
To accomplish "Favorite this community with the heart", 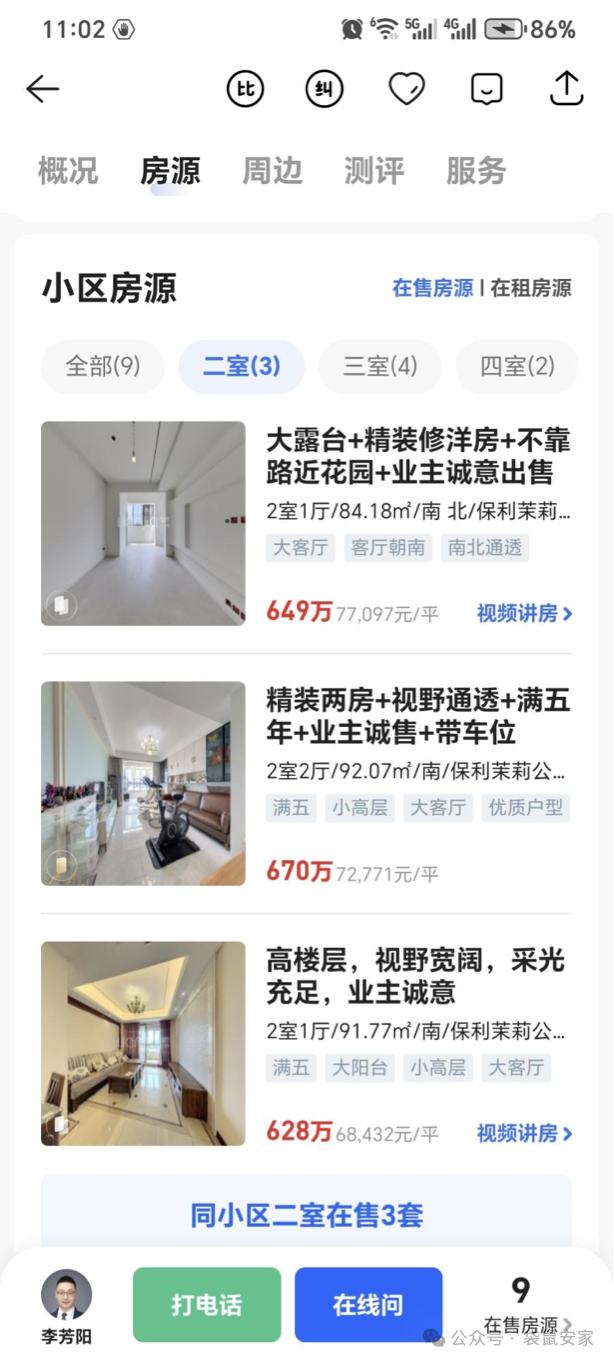I will tap(407, 89).
